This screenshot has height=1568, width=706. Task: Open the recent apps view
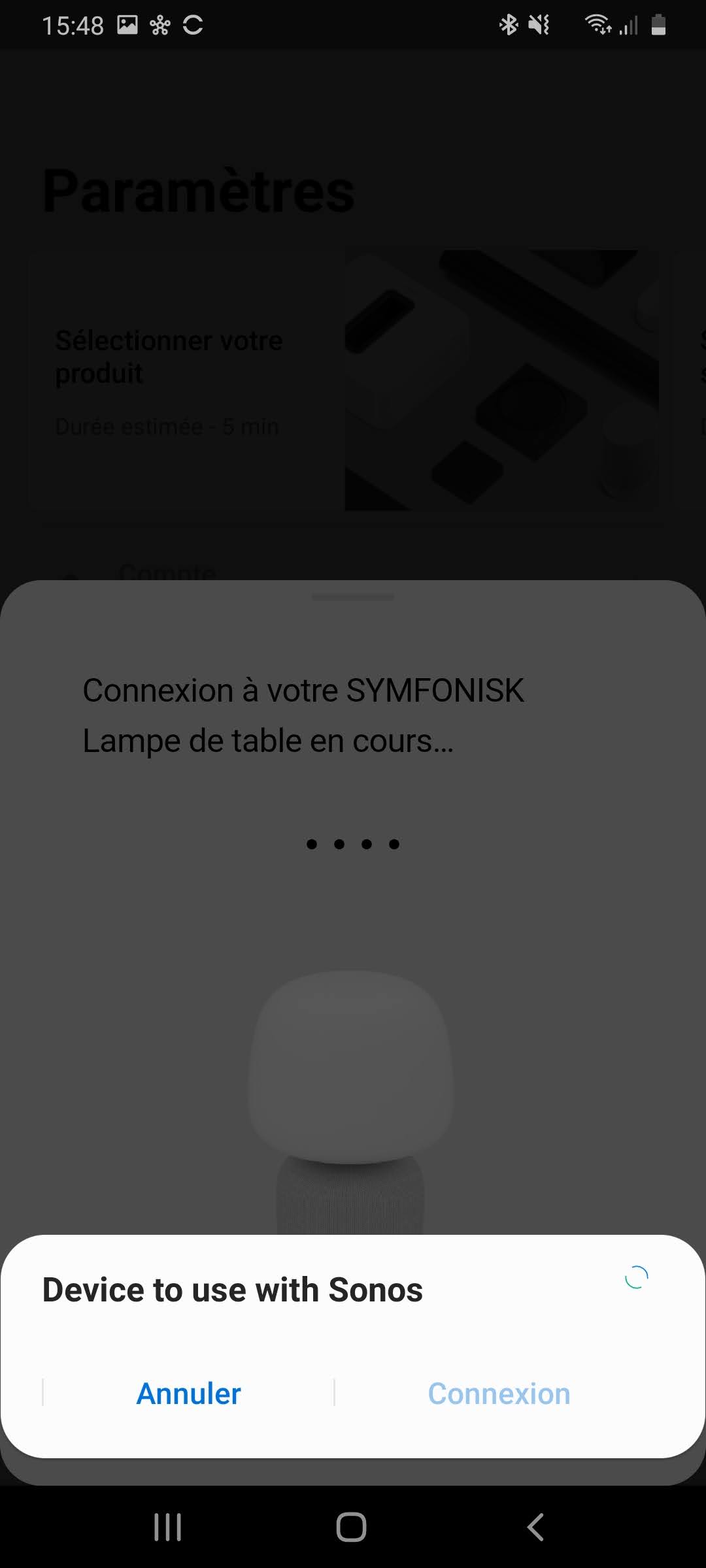167,1527
